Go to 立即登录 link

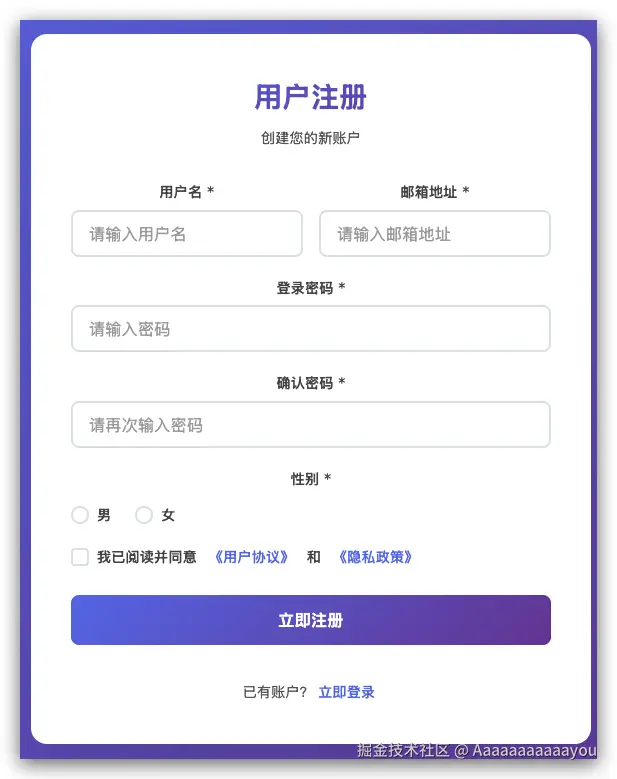tap(346, 692)
